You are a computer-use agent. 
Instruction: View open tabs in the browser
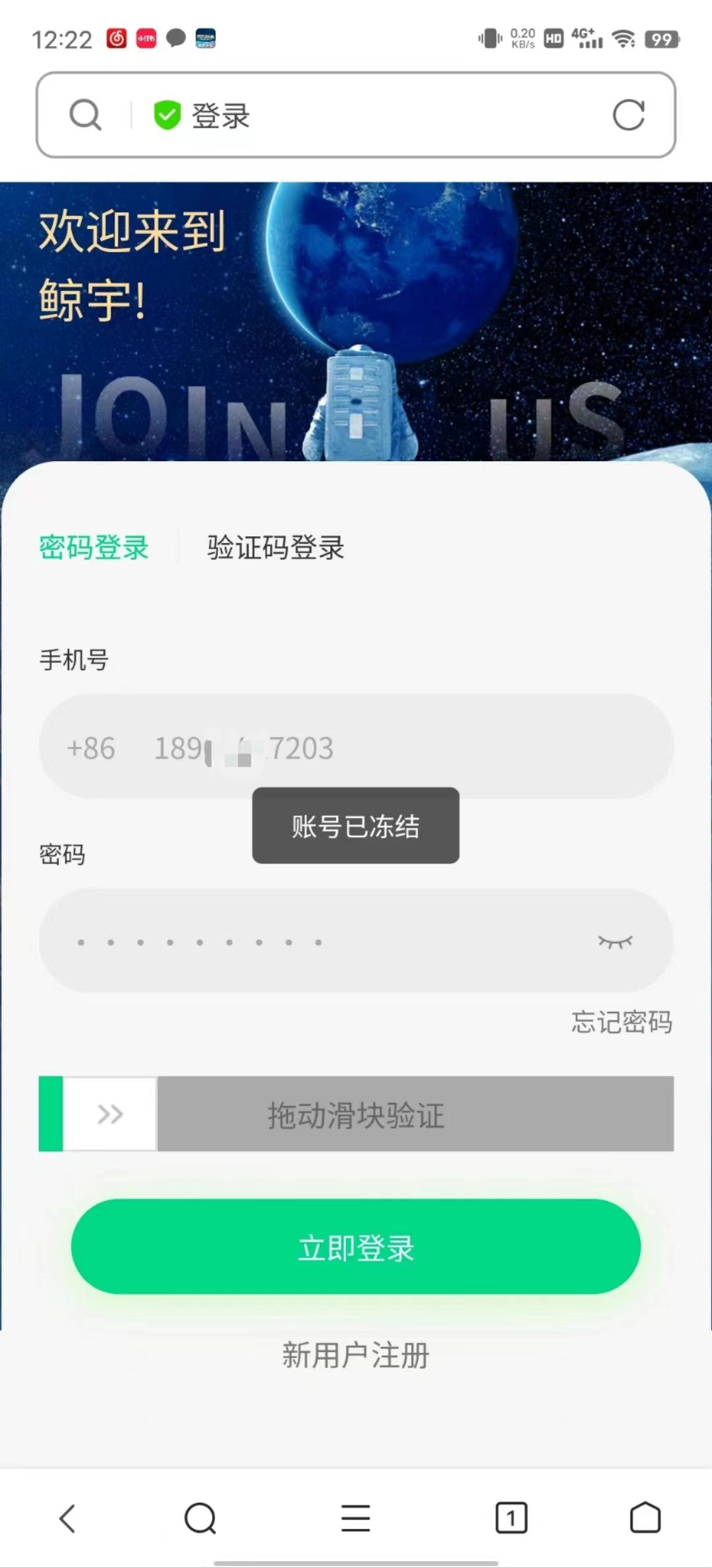pyautogui.click(x=511, y=1518)
